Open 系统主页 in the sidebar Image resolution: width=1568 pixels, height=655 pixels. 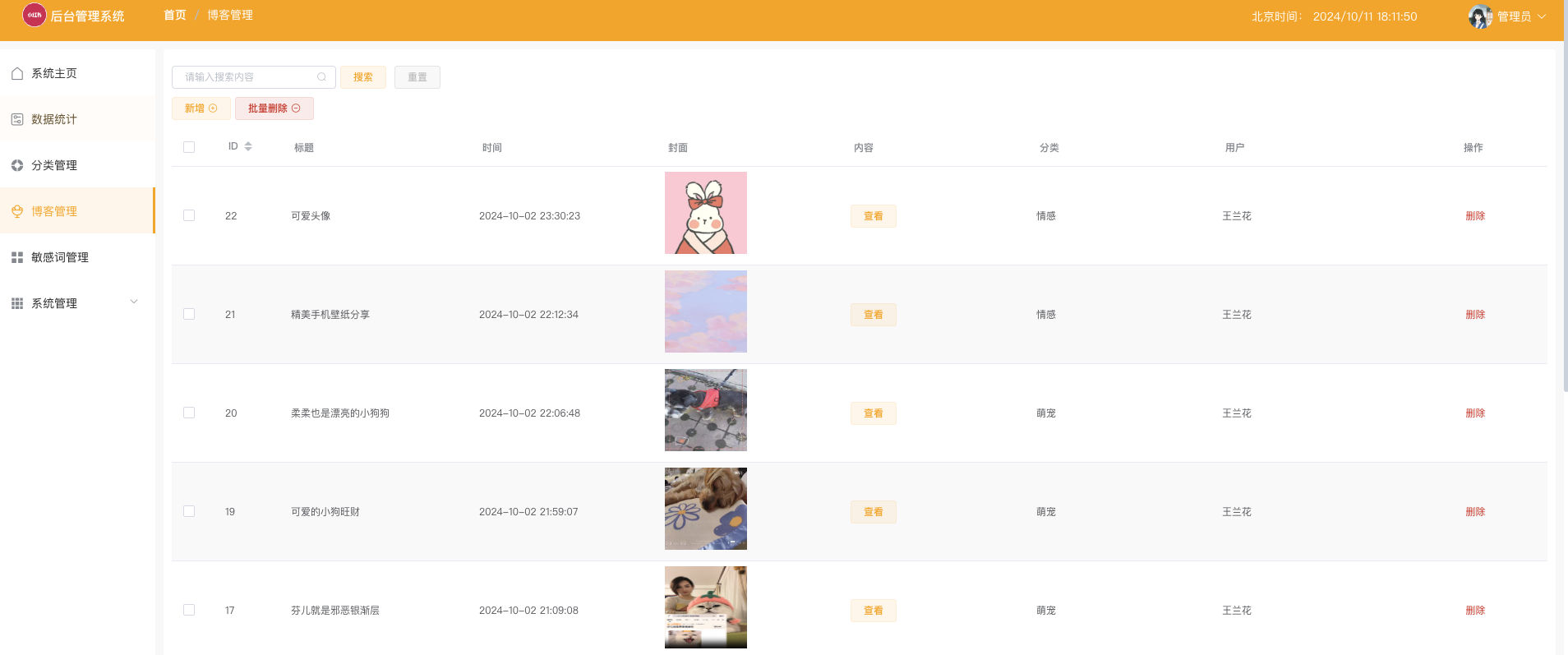coord(54,73)
